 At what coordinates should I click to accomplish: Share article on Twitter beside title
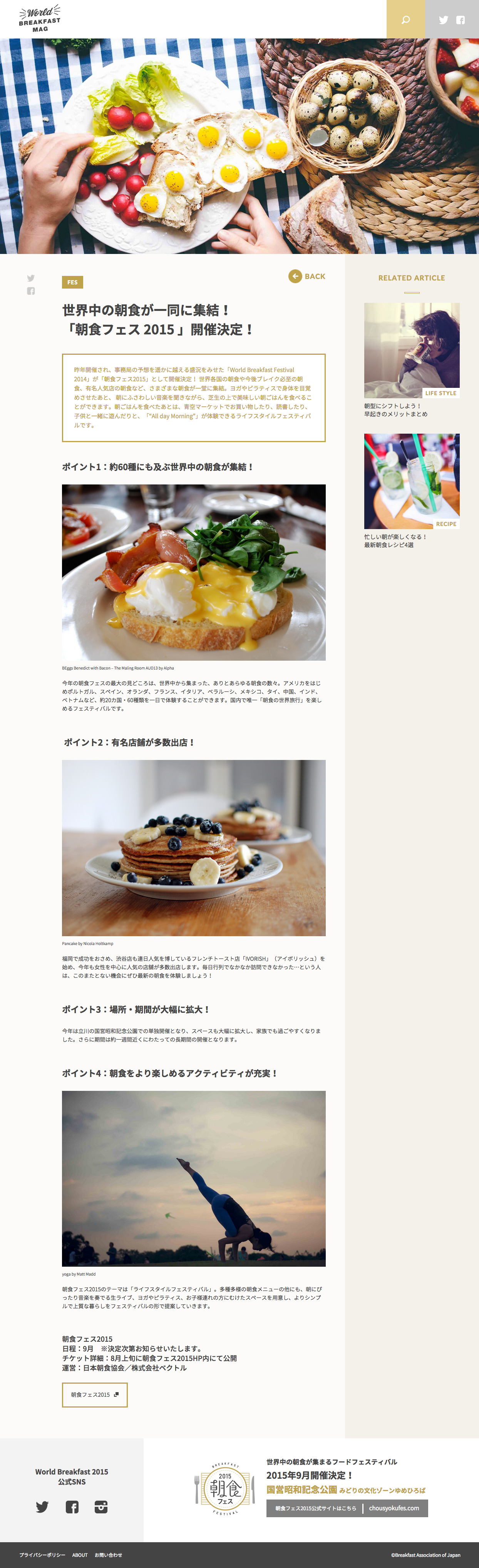coord(30,278)
